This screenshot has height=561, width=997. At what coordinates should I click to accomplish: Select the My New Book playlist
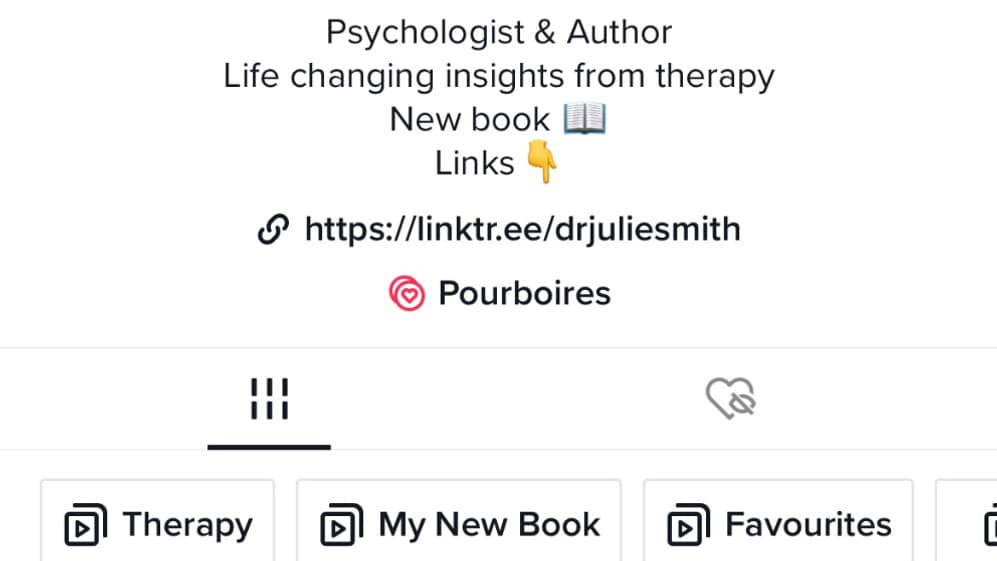(459, 525)
